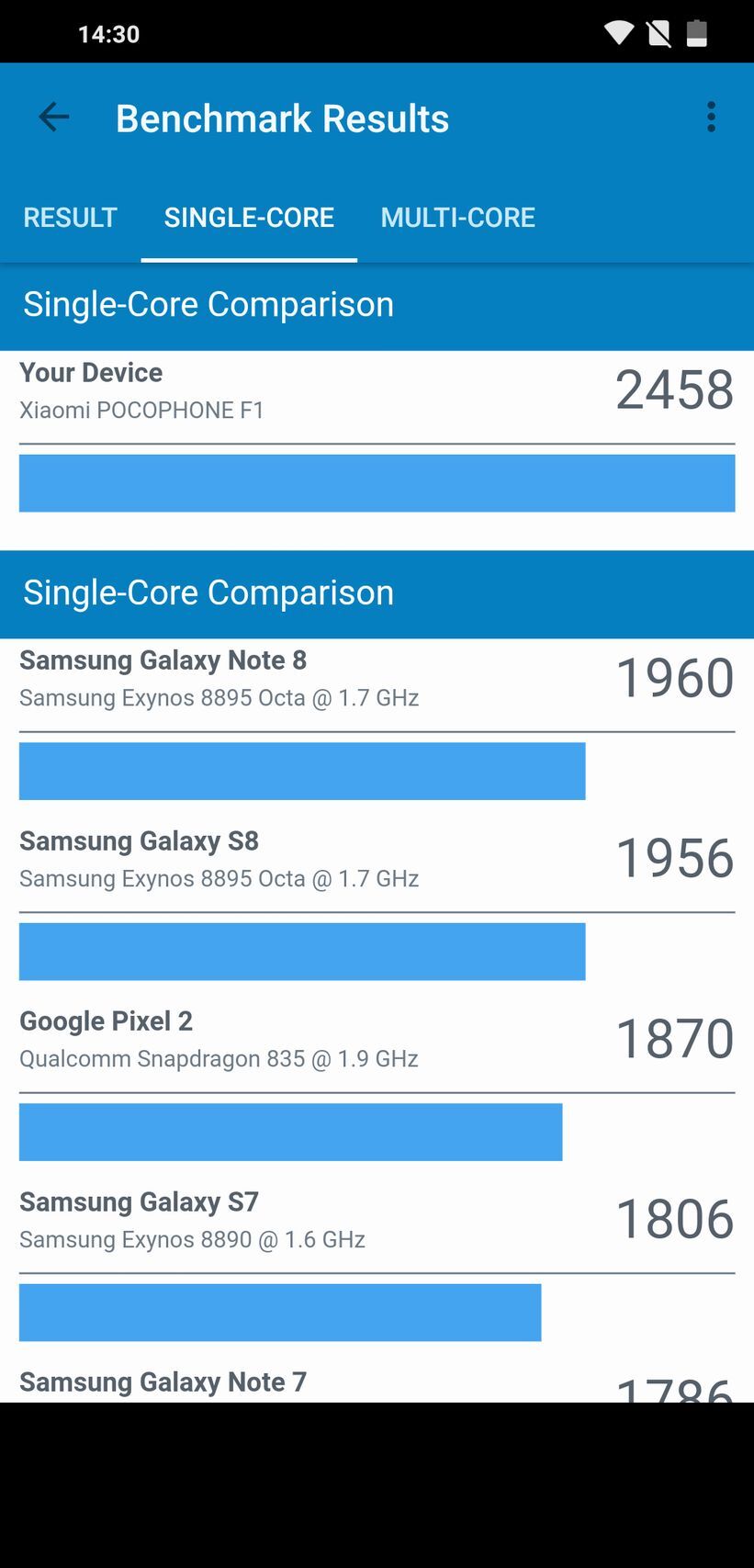The height and width of the screenshot is (1568, 754).
Task: Switch to the Multi-Core tab
Action: tap(457, 218)
